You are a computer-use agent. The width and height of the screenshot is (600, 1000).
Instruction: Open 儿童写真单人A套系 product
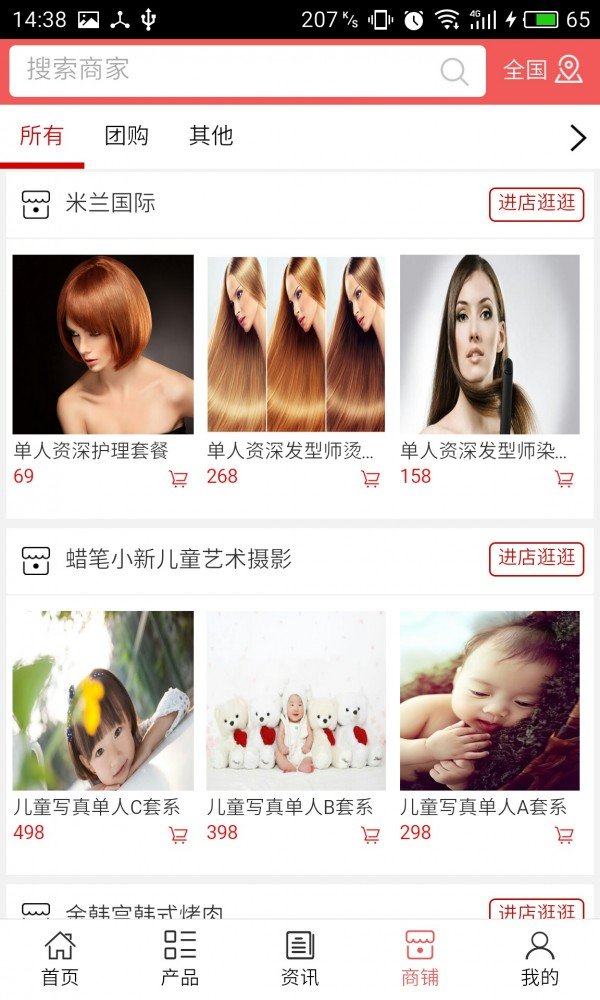489,700
